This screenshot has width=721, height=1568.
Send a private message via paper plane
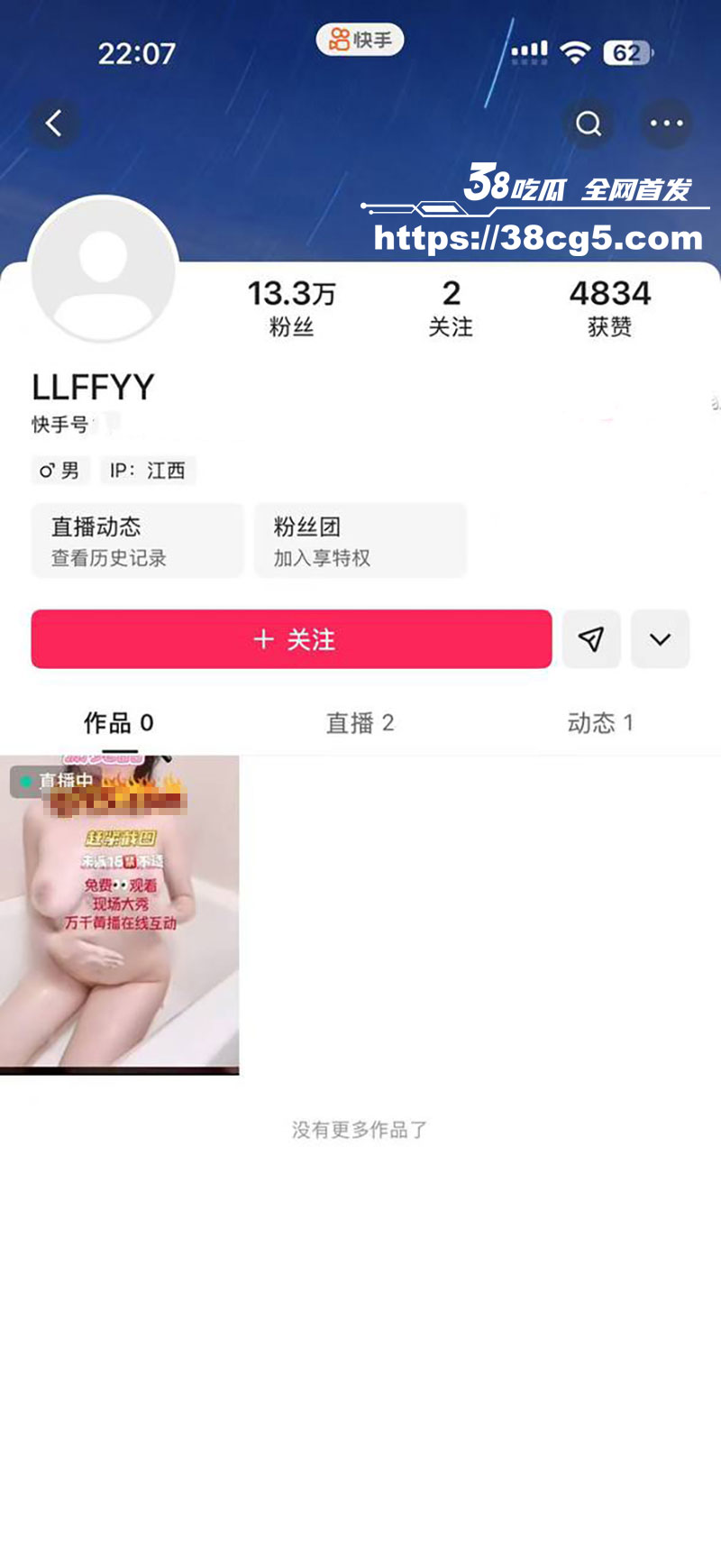pyautogui.click(x=591, y=639)
